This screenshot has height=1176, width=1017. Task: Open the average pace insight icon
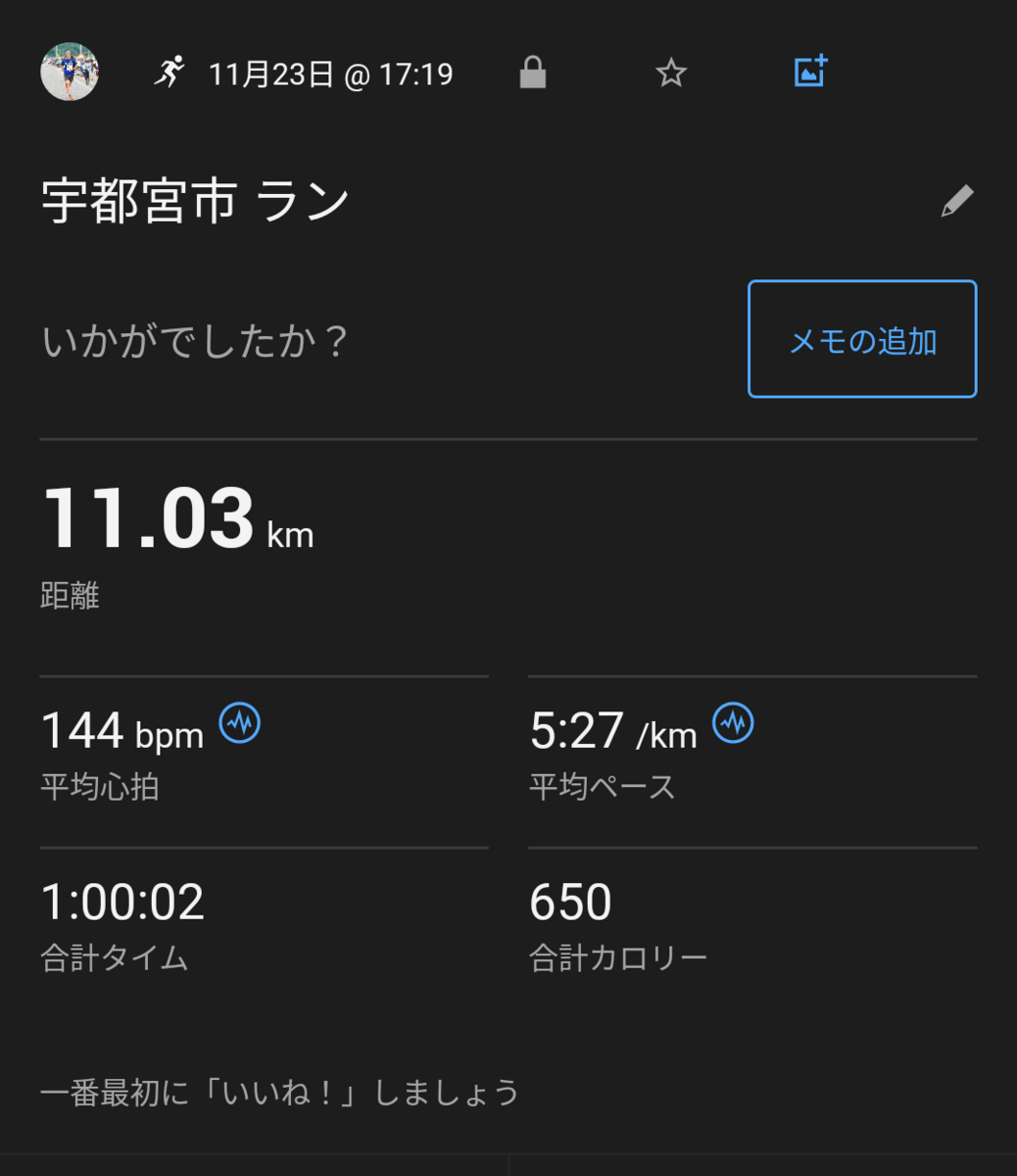(733, 723)
